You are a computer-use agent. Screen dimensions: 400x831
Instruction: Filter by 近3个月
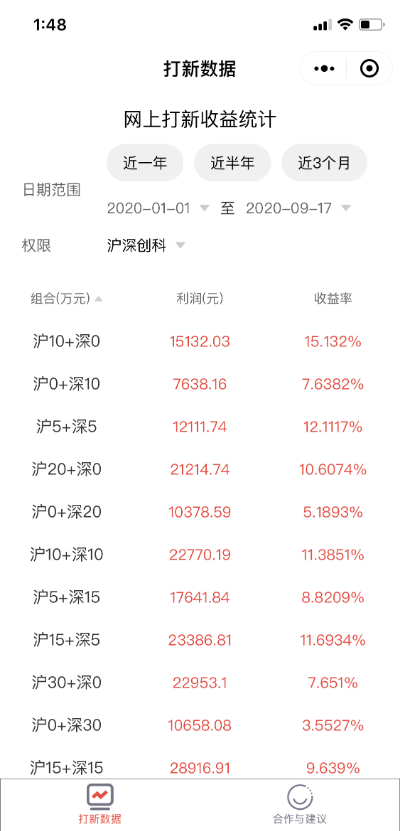point(324,163)
